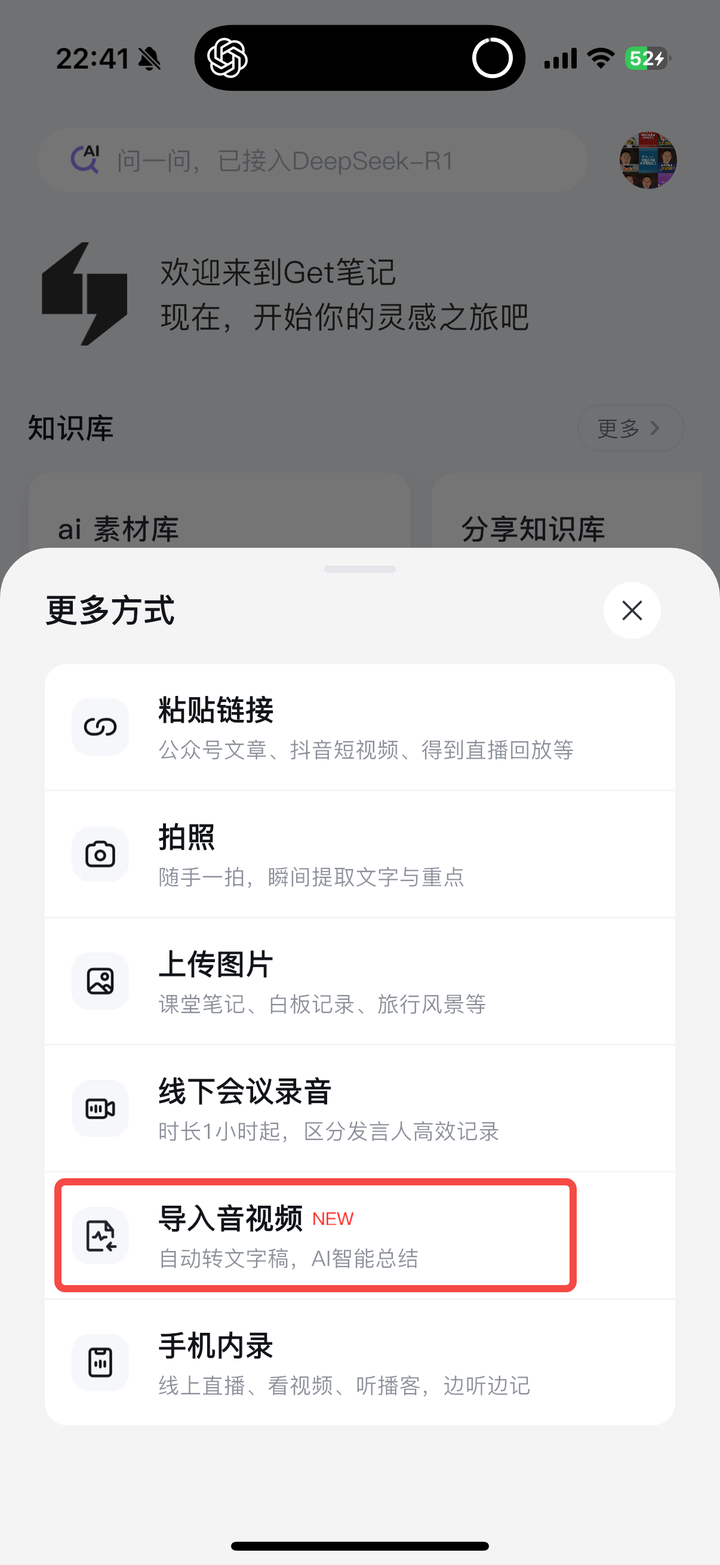Open 拍照 to capture a photo
The image size is (720, 1565).
360,854
